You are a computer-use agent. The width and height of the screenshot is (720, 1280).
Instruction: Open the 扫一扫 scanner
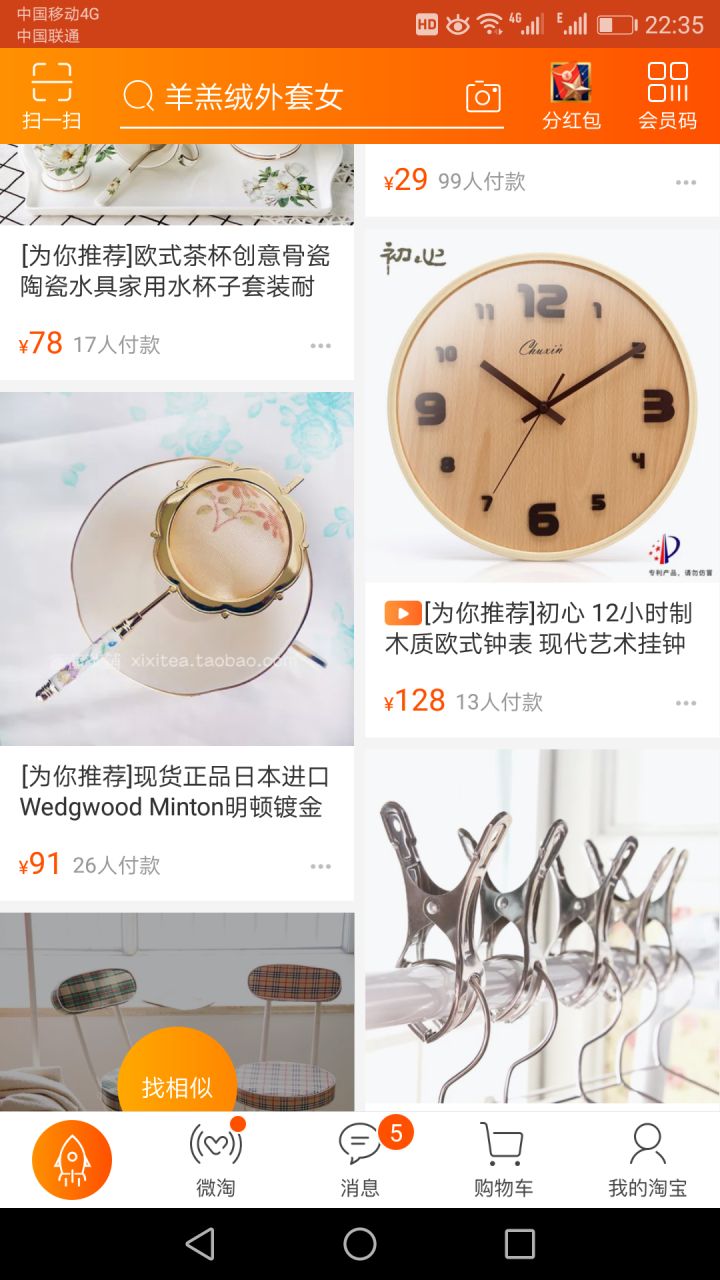point(51,96)
